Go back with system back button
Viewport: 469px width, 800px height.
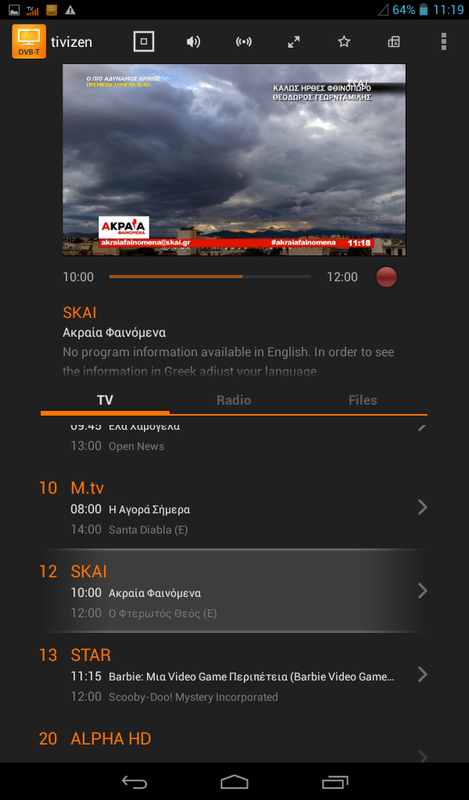[x=134, y=782]
